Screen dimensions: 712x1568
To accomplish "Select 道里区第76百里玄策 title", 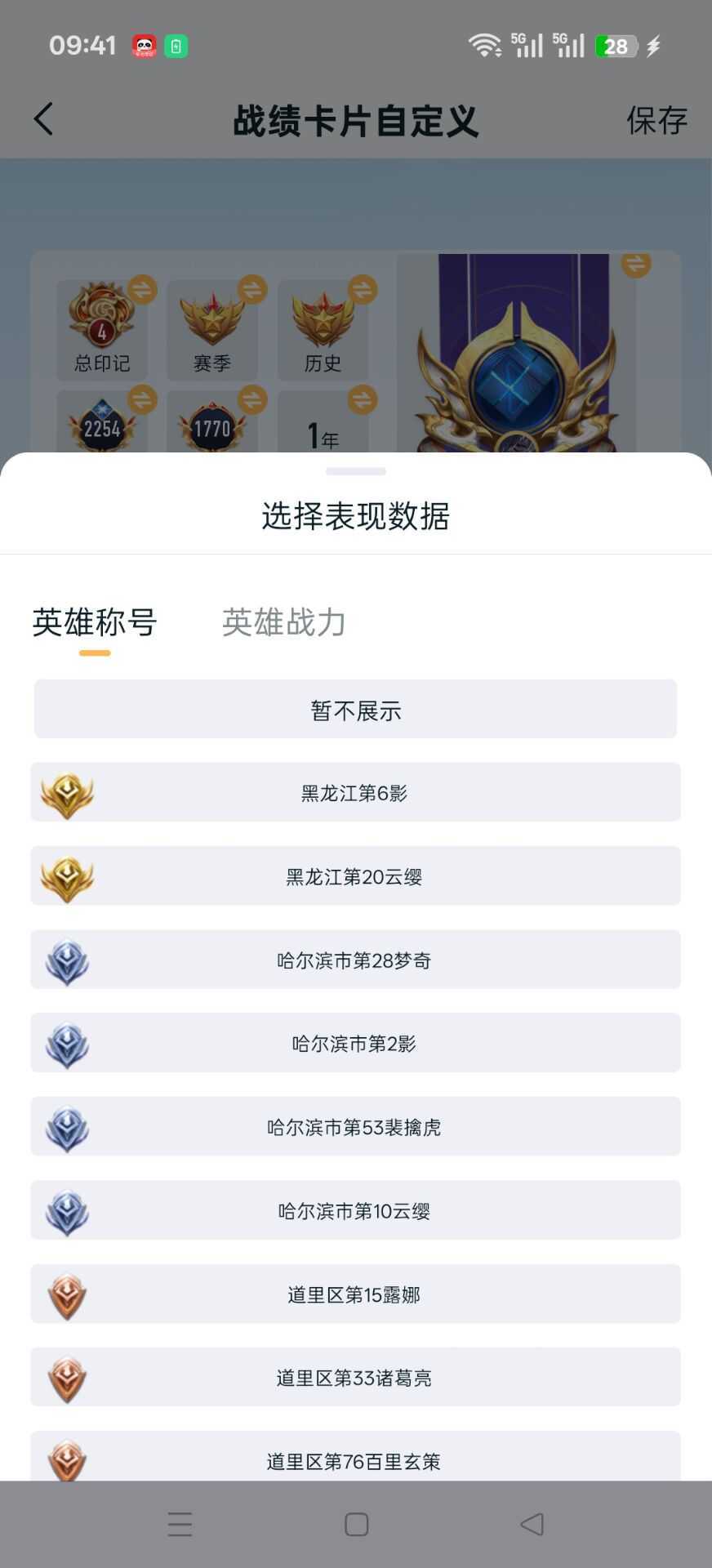I will click(x=355, y=1459).
